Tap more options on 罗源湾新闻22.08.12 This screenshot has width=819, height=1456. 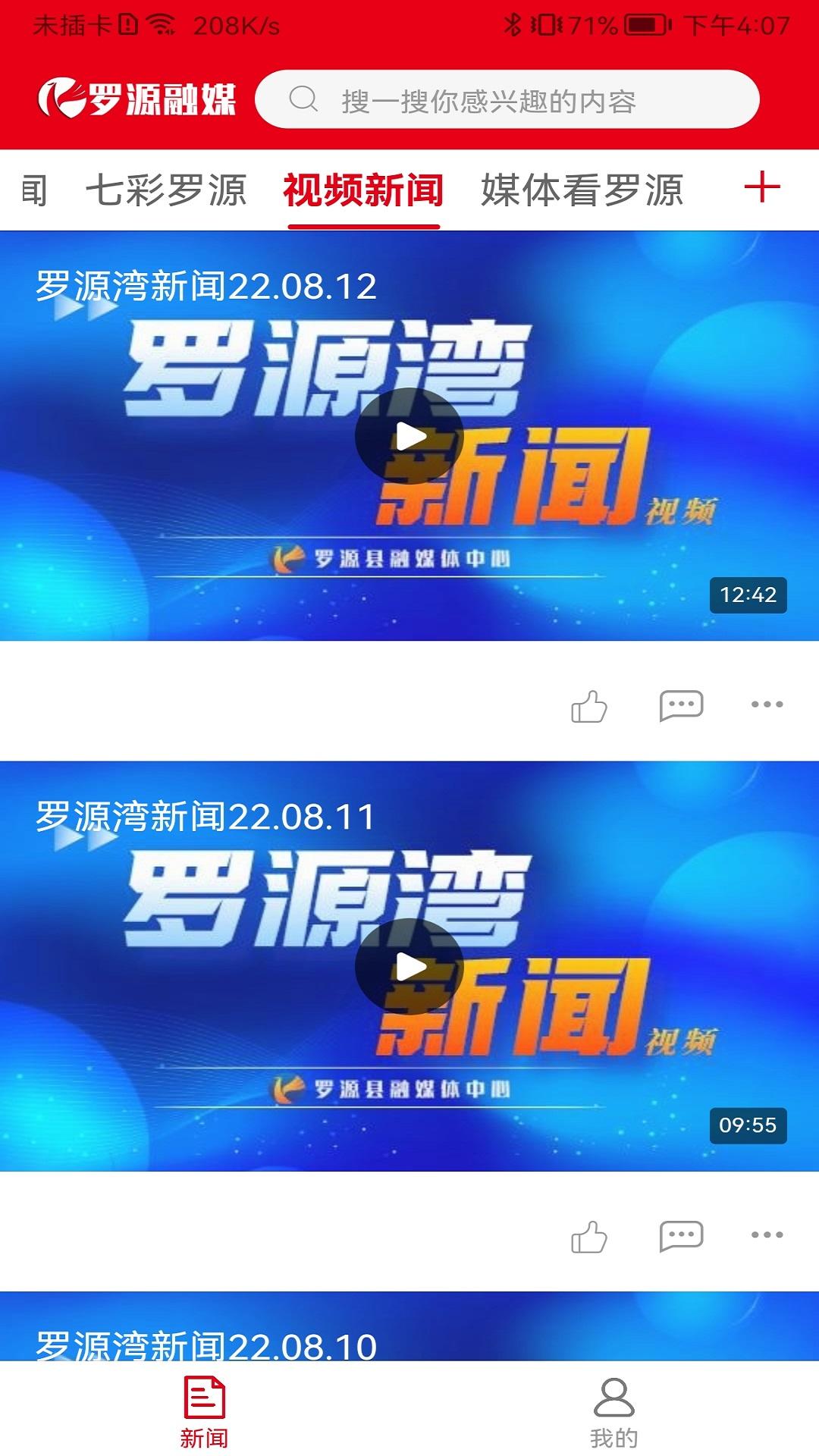(x=766, y=705)
